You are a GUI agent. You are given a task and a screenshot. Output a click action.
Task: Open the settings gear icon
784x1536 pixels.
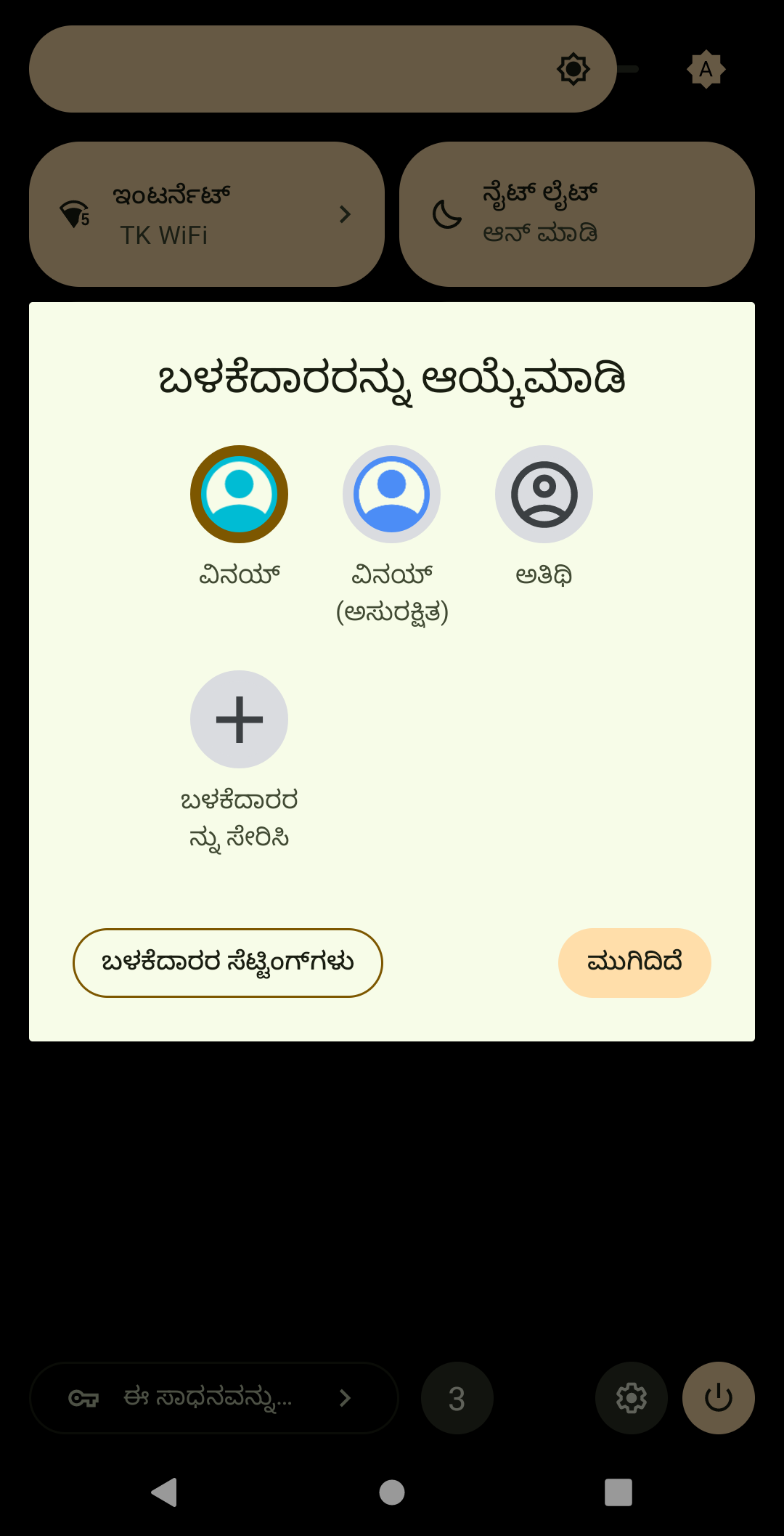click(x=631, y=1398)
